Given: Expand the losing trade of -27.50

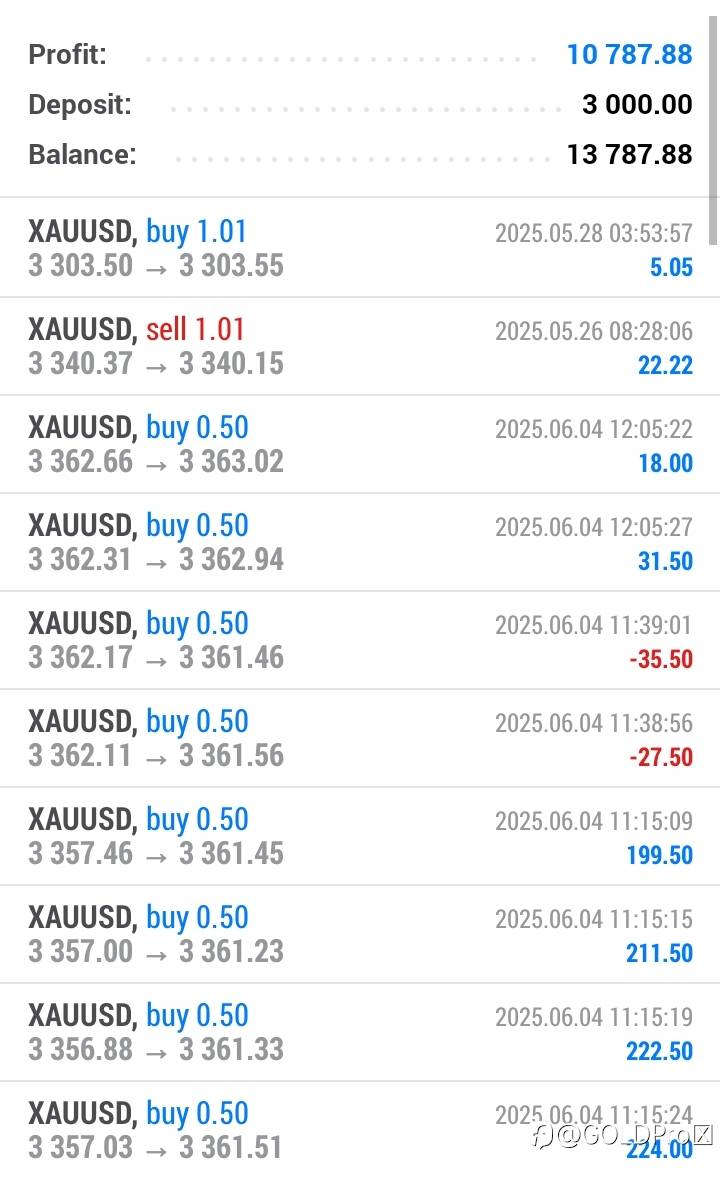Looking at the screenshot, I should click(x=360, y=738).
